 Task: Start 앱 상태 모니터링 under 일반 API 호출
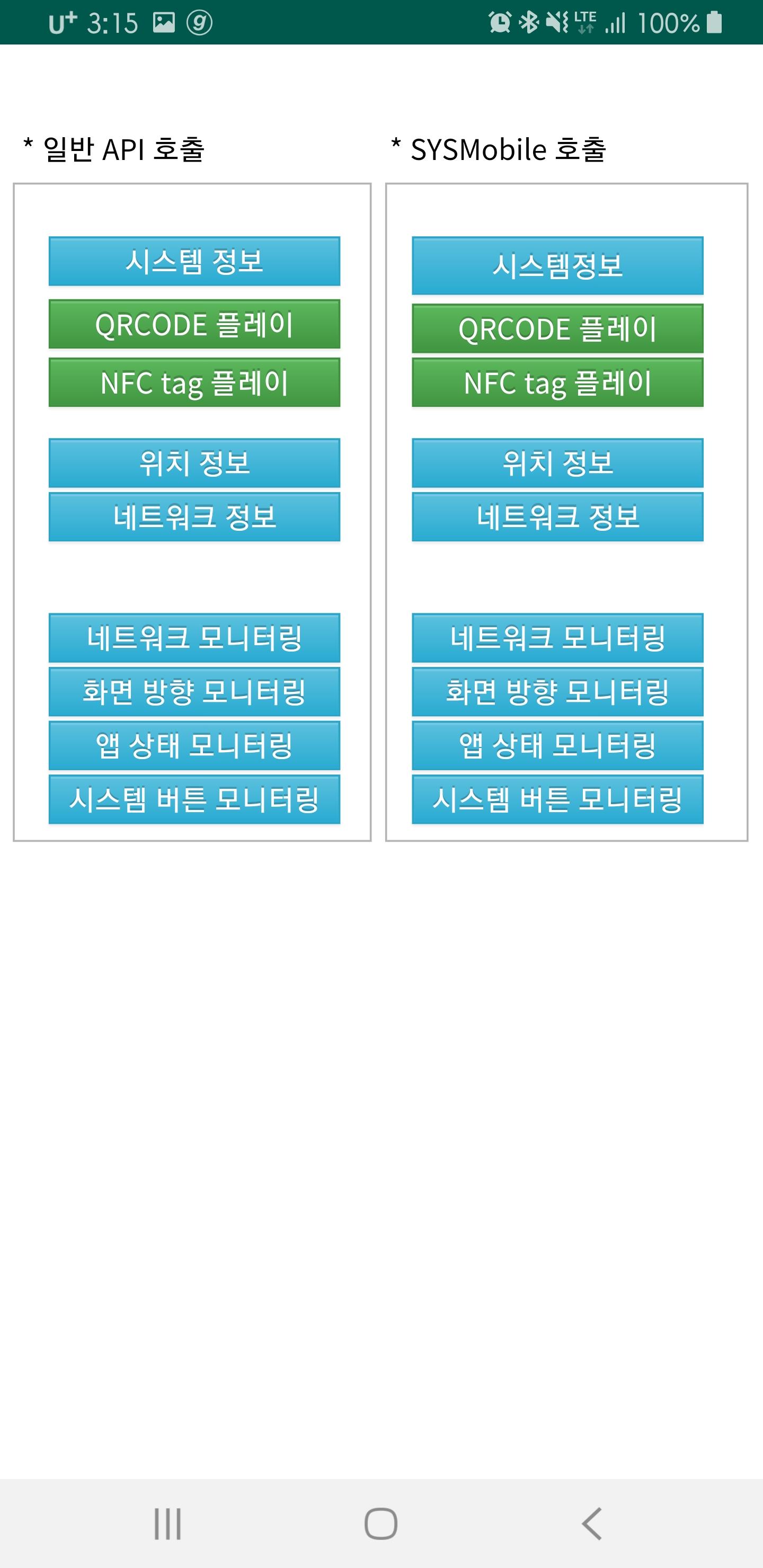click(x=194, y=746)
